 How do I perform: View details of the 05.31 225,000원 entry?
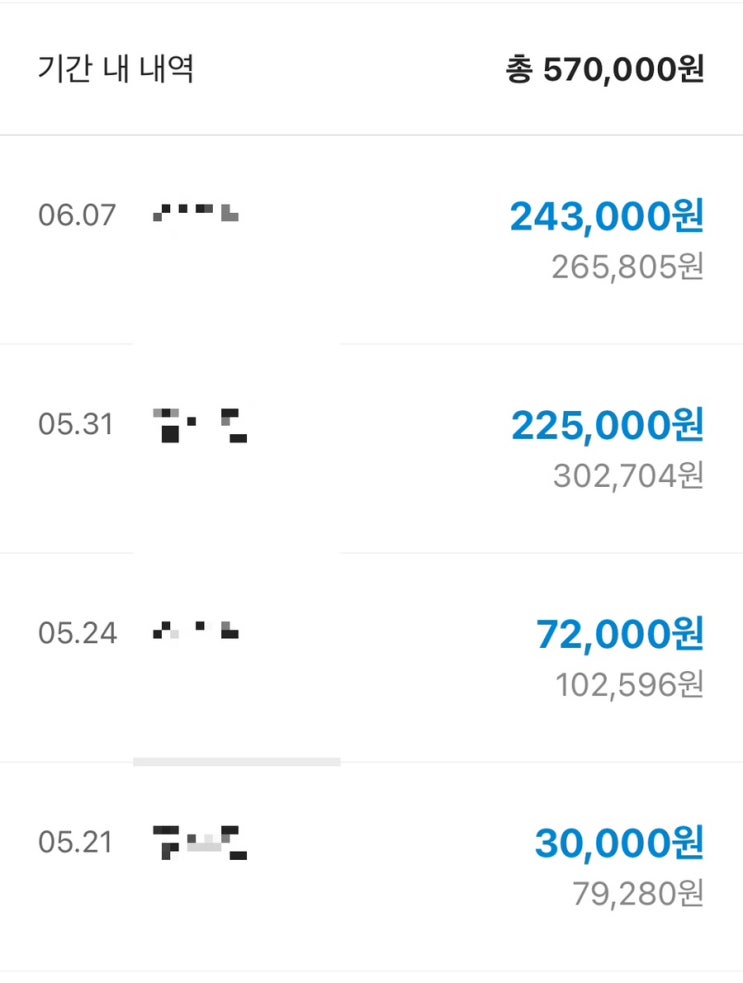click(x=371, y=448)
